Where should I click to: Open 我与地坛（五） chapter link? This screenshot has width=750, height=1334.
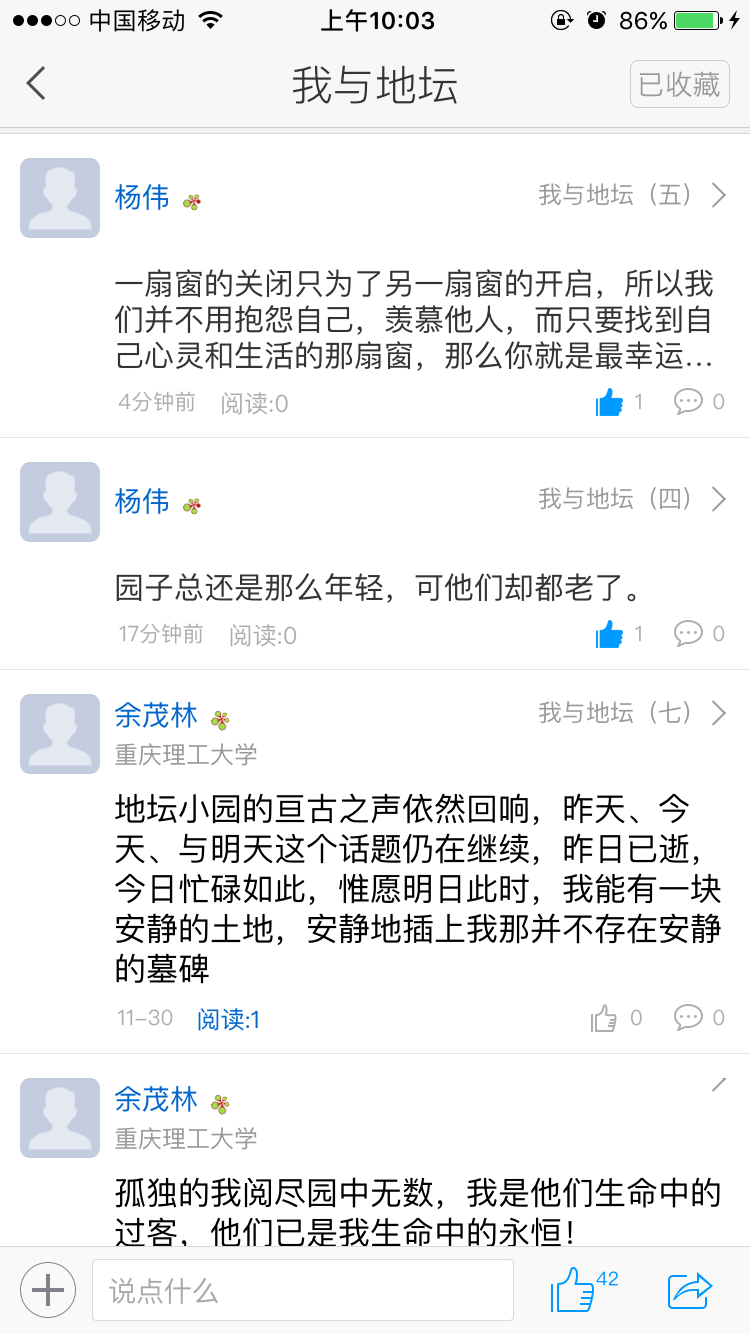pos(631,195)
